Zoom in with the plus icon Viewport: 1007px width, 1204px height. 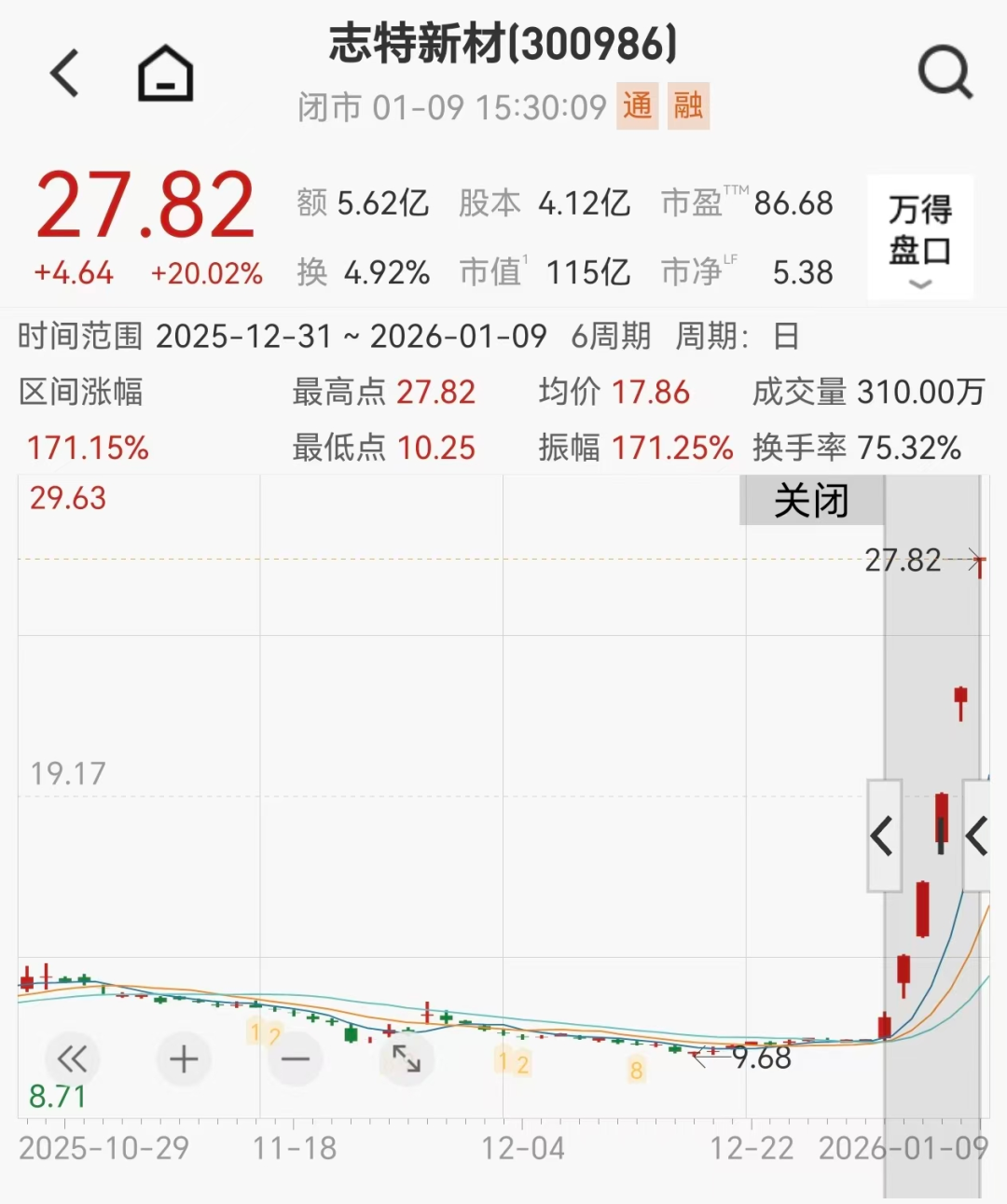(184, 1059)
